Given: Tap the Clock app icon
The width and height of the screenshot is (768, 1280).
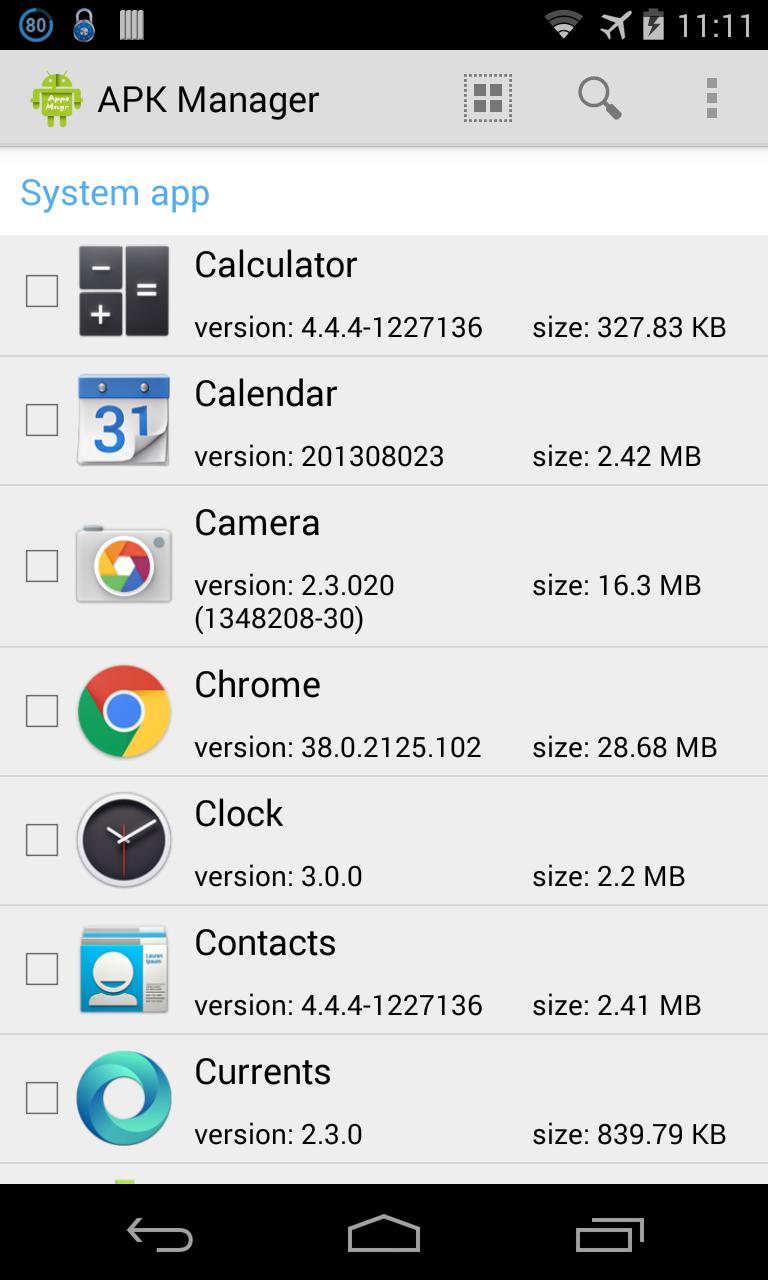Looking at the screenshot, I should point(124,840).
